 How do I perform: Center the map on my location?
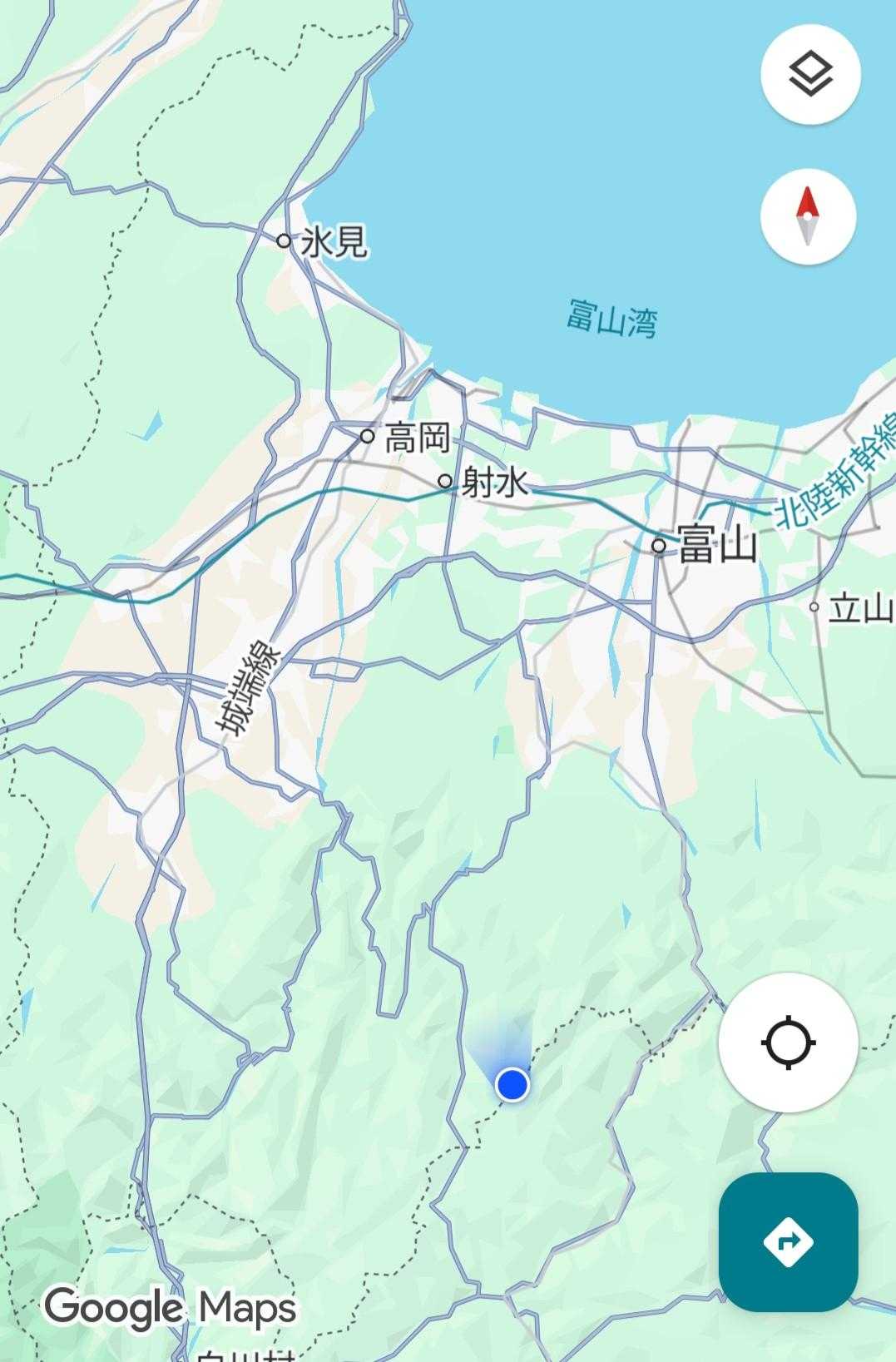788,1042
